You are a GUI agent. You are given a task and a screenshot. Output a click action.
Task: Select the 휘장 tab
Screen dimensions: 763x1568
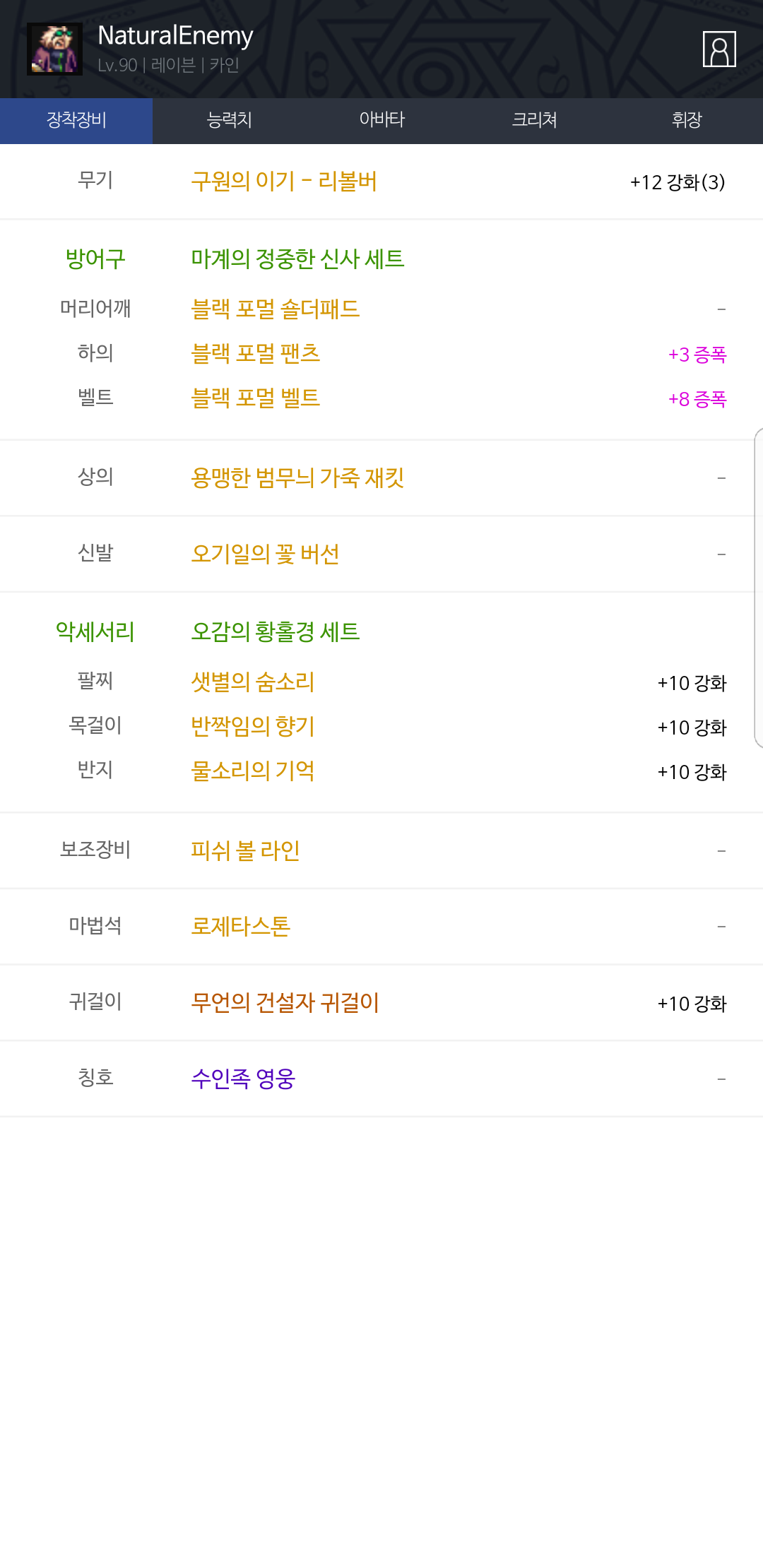point(687,121)
